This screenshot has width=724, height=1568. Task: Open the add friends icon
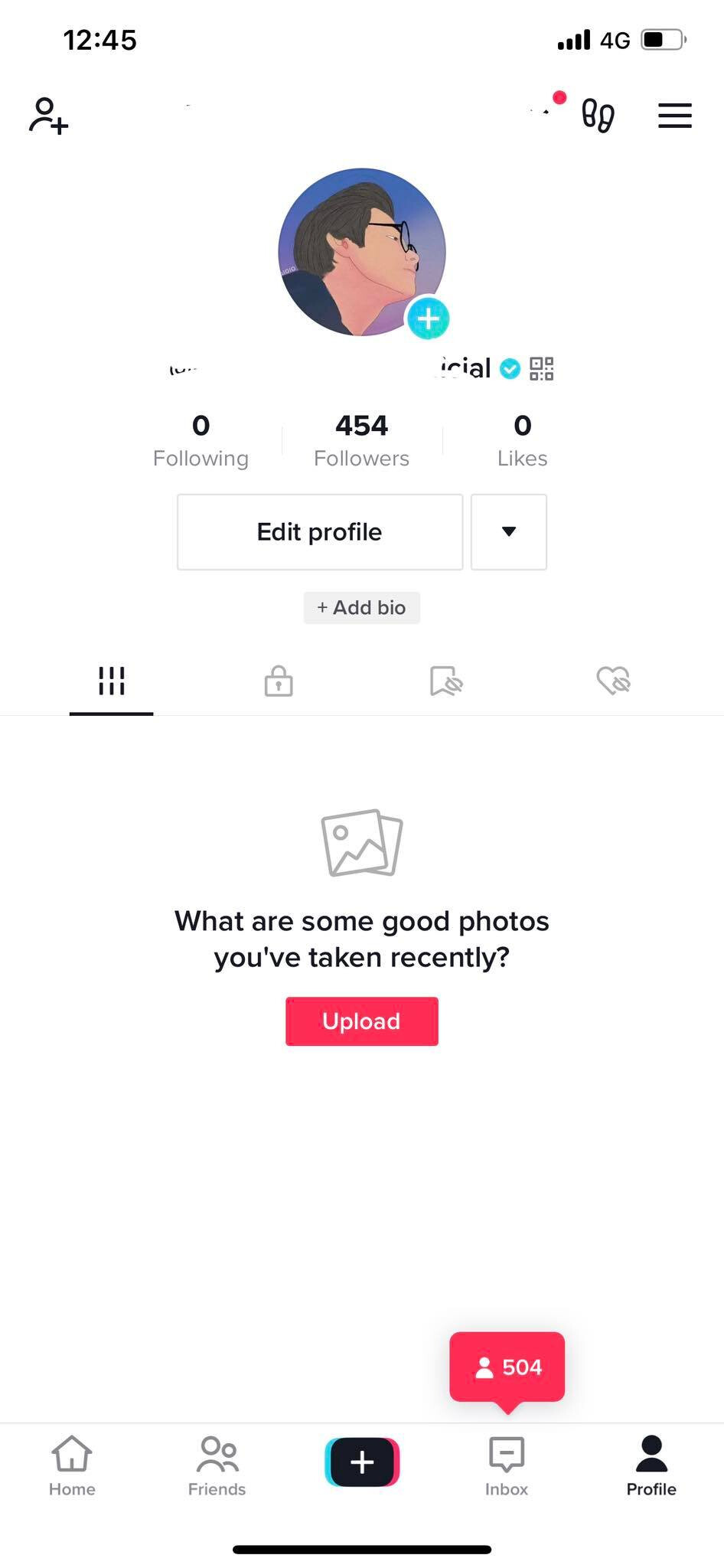[x=49, y=116]
